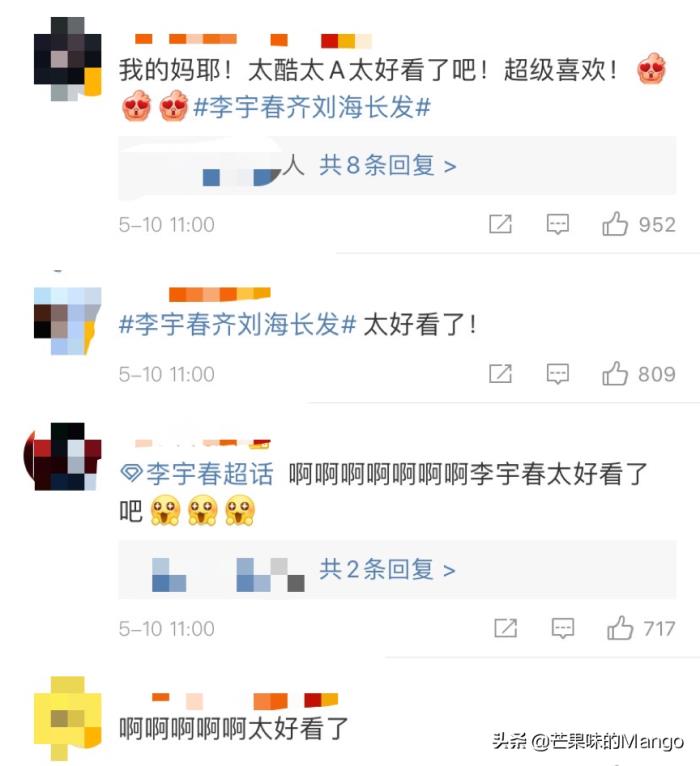700x766 pixels.
Task: Open the 李宇春超话 super topic link
Action: [198, 474]
